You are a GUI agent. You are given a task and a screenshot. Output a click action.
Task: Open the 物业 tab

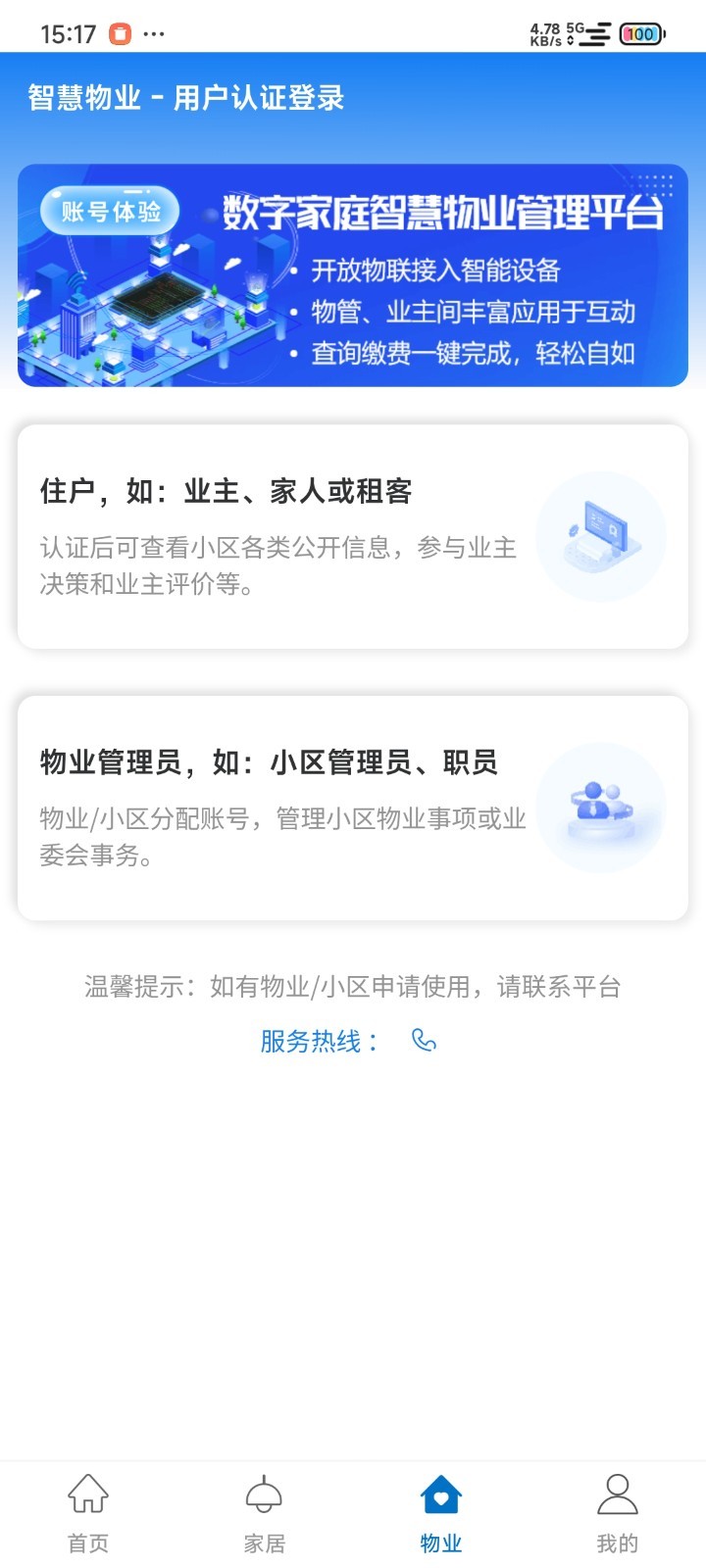(x=441, y=1514)
